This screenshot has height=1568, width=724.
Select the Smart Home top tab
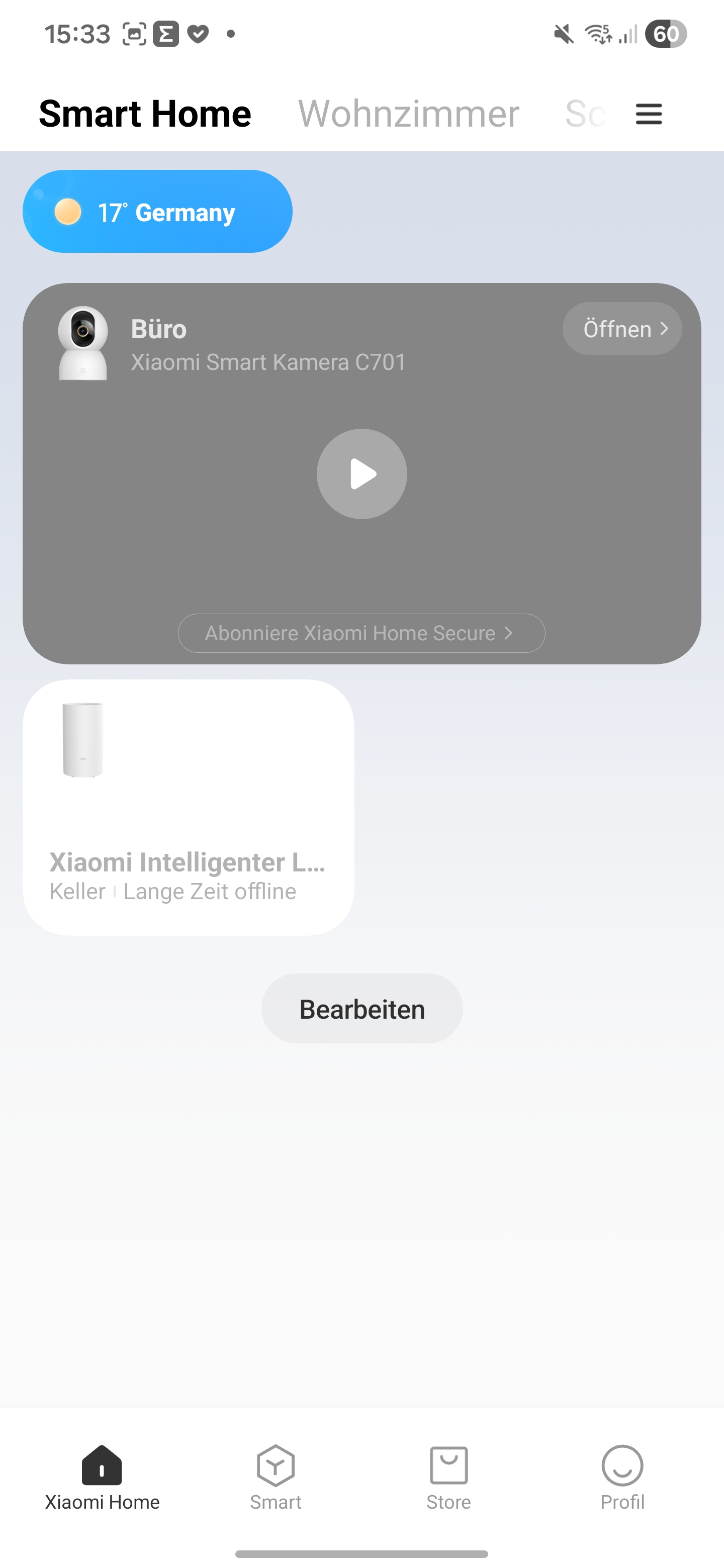[145, 114]
